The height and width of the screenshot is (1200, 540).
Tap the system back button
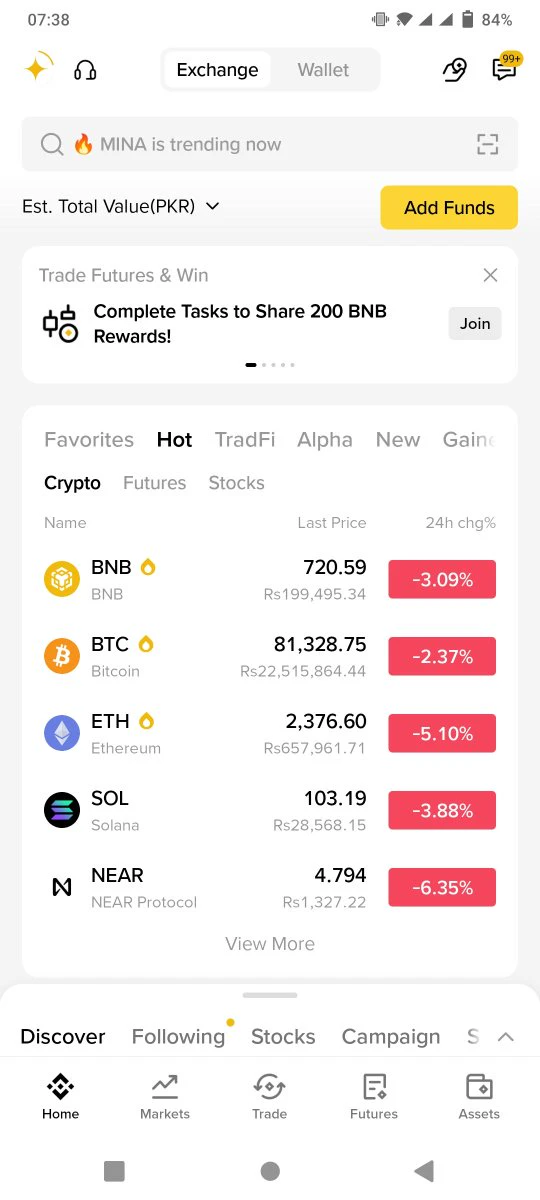tap(424, 1171)
